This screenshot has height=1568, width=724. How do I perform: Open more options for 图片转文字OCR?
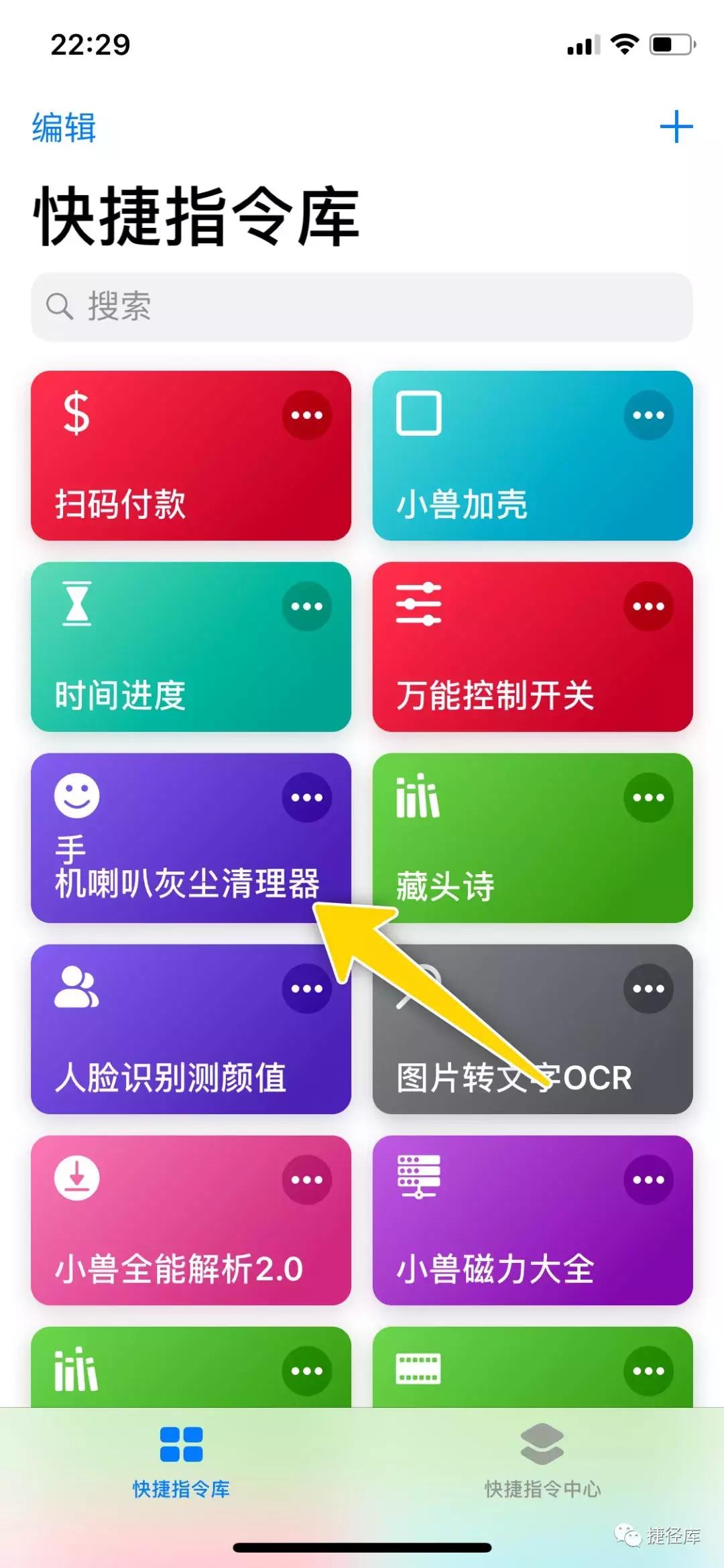click(648, 988)
